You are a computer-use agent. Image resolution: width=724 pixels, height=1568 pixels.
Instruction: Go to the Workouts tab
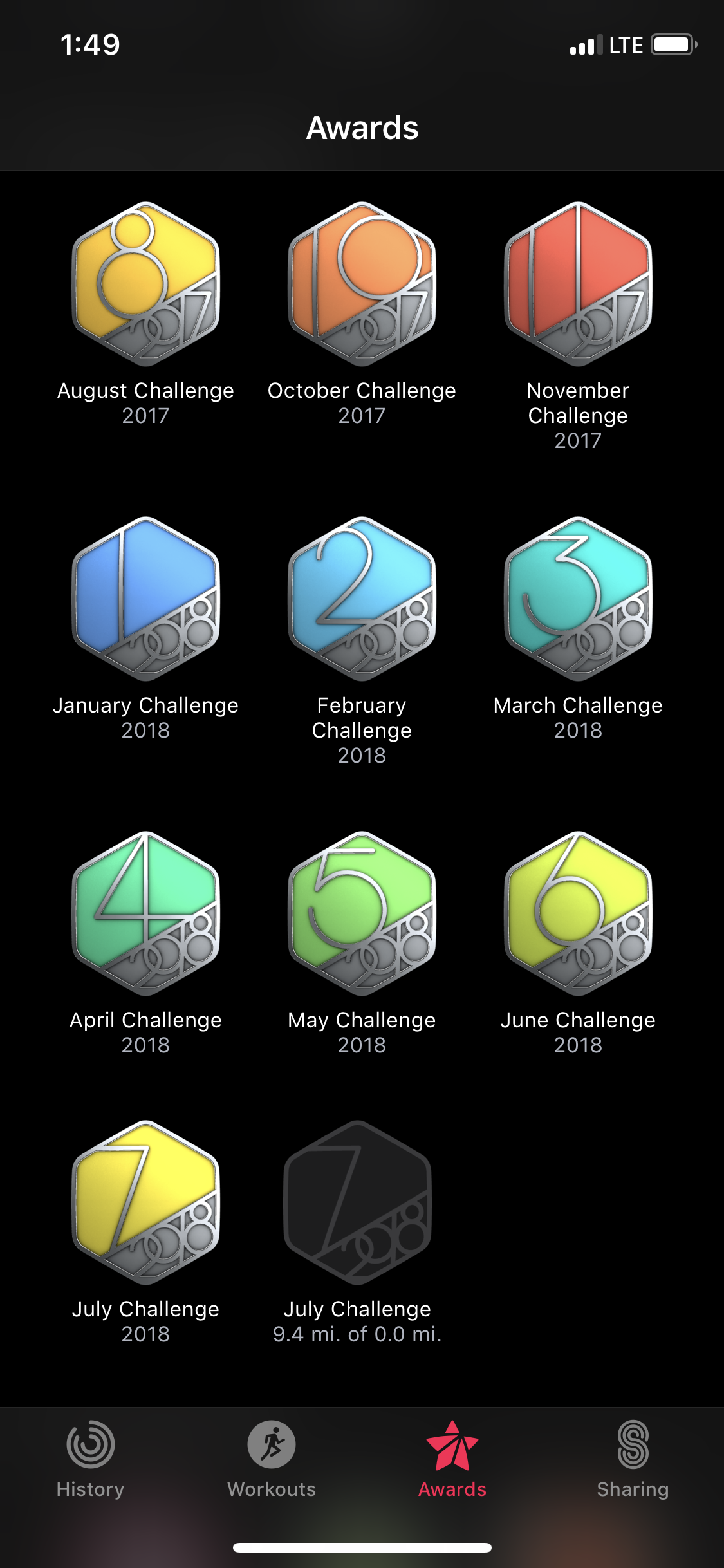[272, 1459]
